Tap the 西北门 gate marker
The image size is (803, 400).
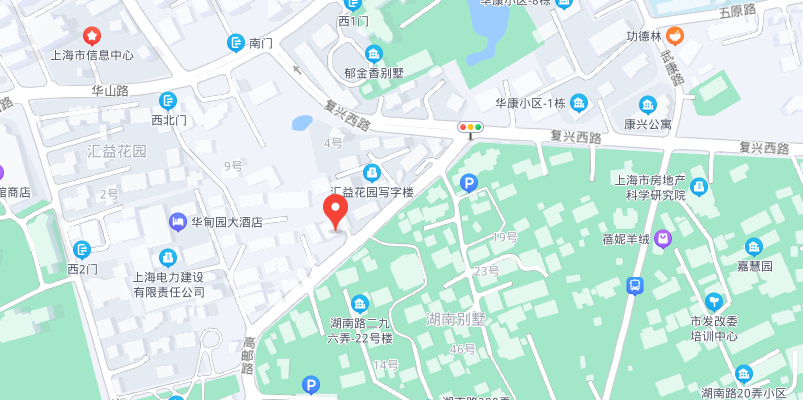[169, 101]
